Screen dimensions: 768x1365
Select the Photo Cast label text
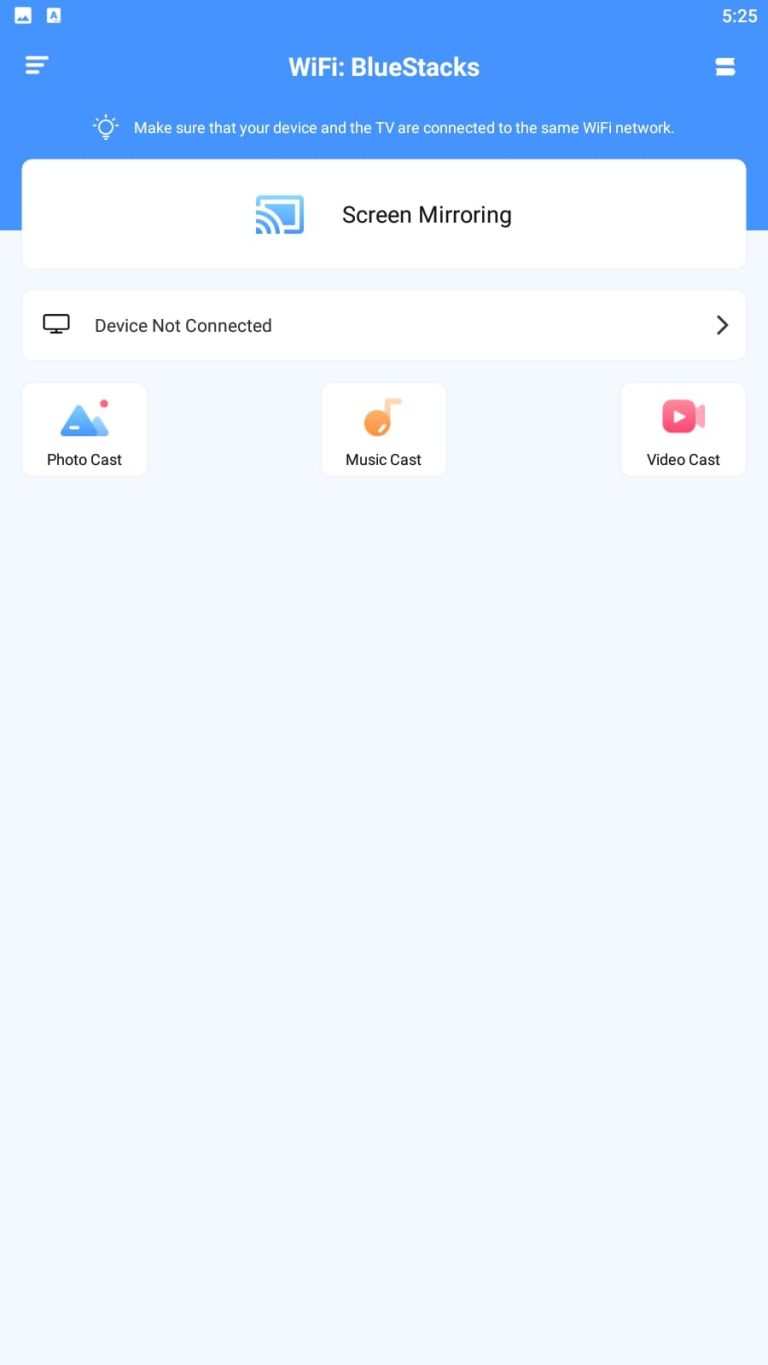(x=84, y=459)
